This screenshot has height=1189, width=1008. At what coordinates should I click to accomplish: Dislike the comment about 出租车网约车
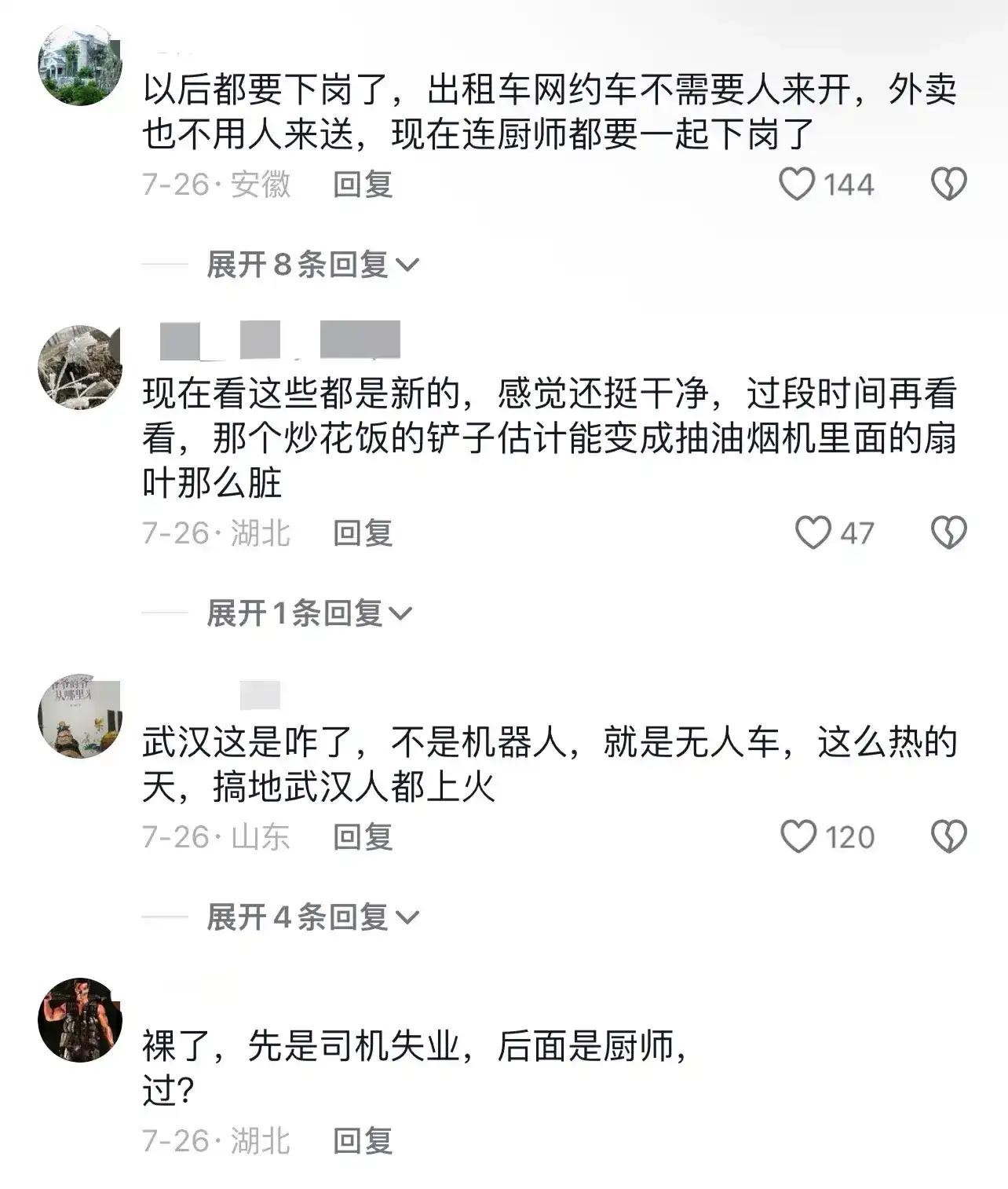pos(948,185)
